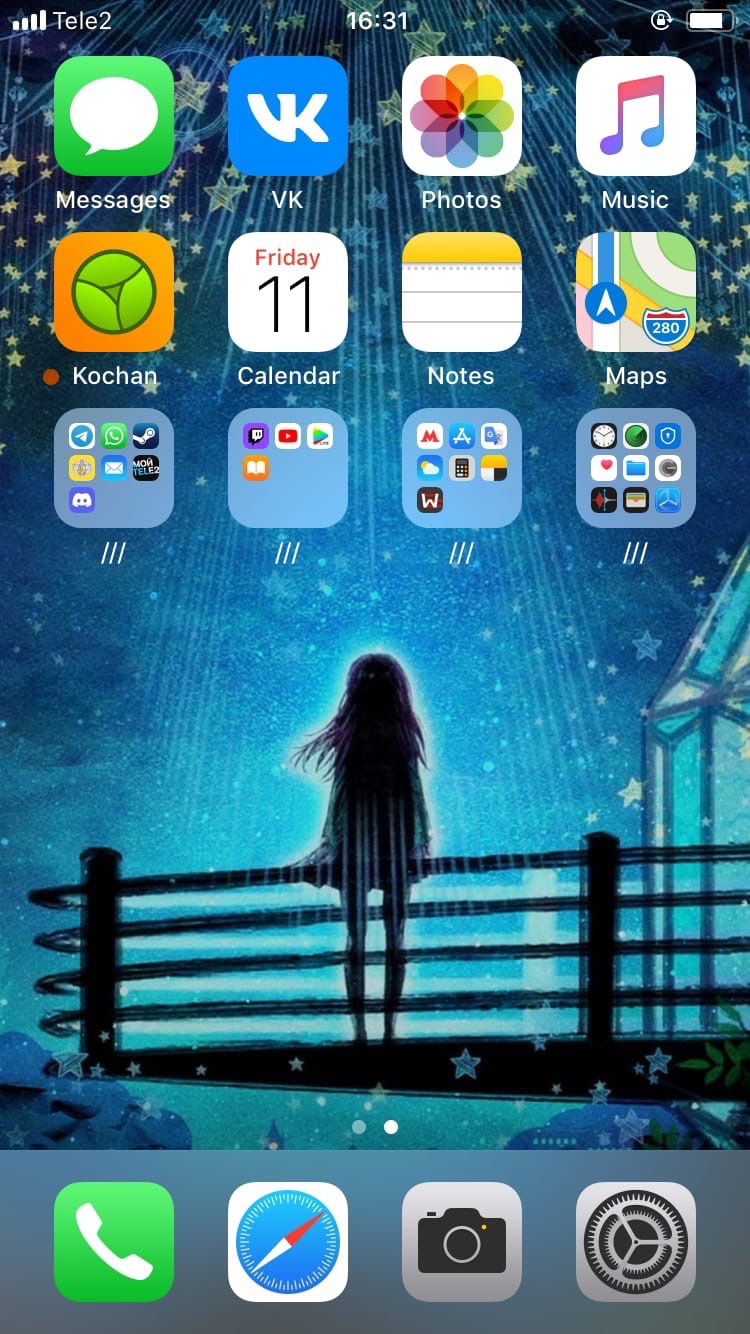Open the Calendar app
The image size is (750, 1334).
point(288,292)
